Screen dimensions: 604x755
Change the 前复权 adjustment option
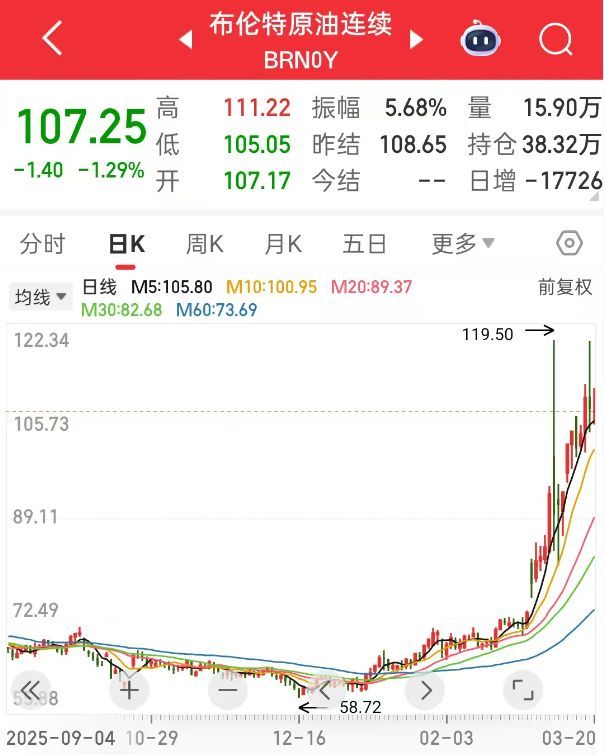click(565, 287)
